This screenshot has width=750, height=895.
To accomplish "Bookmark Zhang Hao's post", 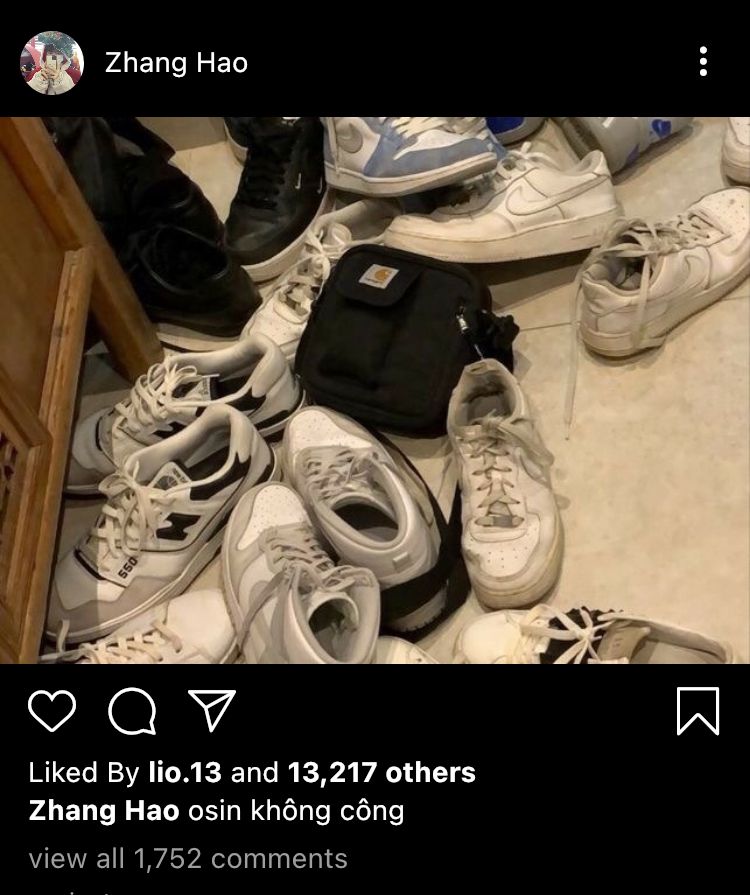I will [x=698, y=712].
